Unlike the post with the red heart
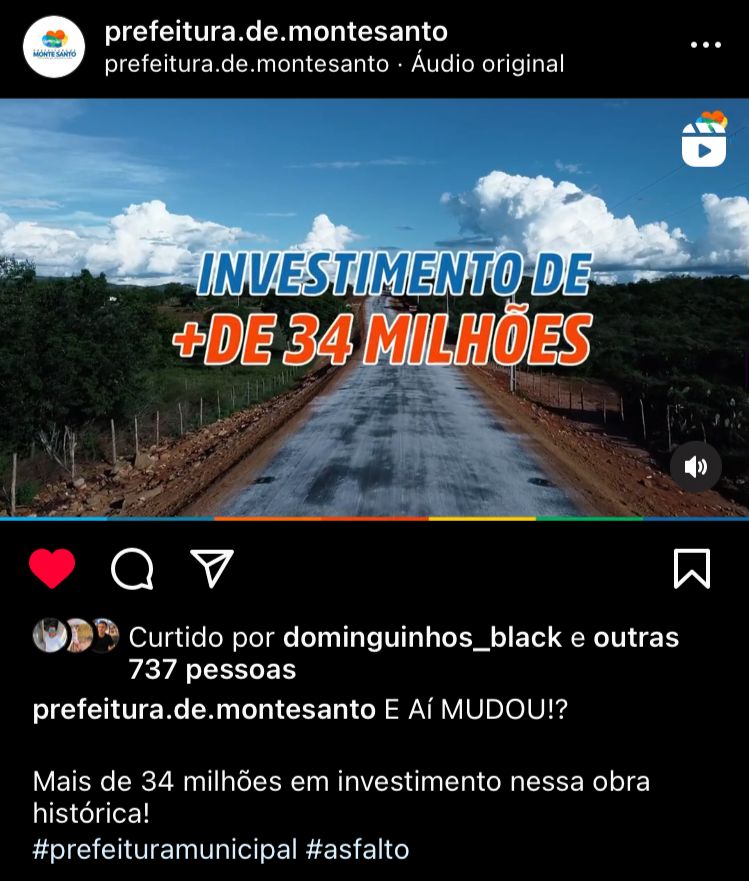749x881 pixels. click(52, 569)
